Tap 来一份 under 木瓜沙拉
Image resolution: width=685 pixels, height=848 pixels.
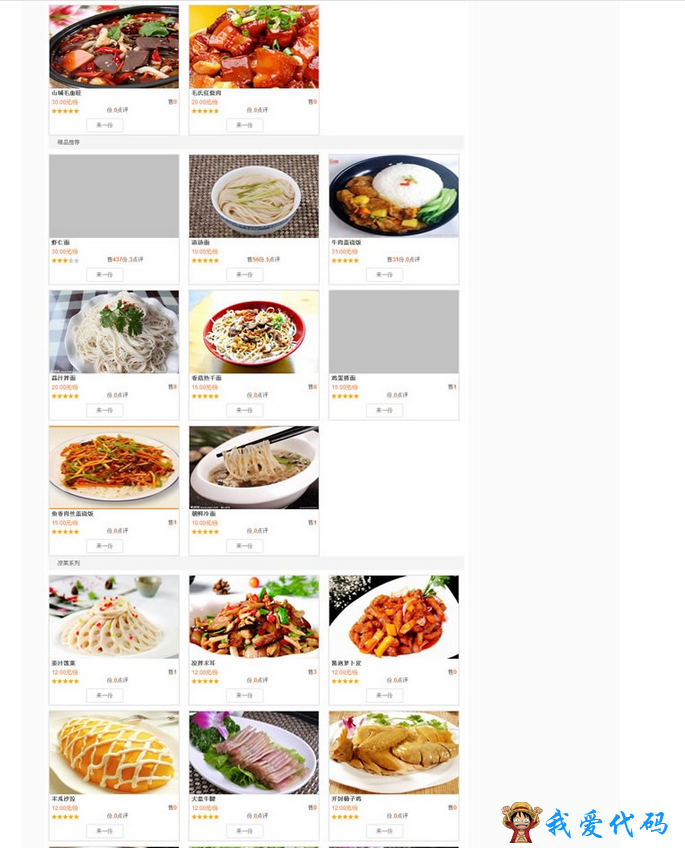(x=104, y=831)
